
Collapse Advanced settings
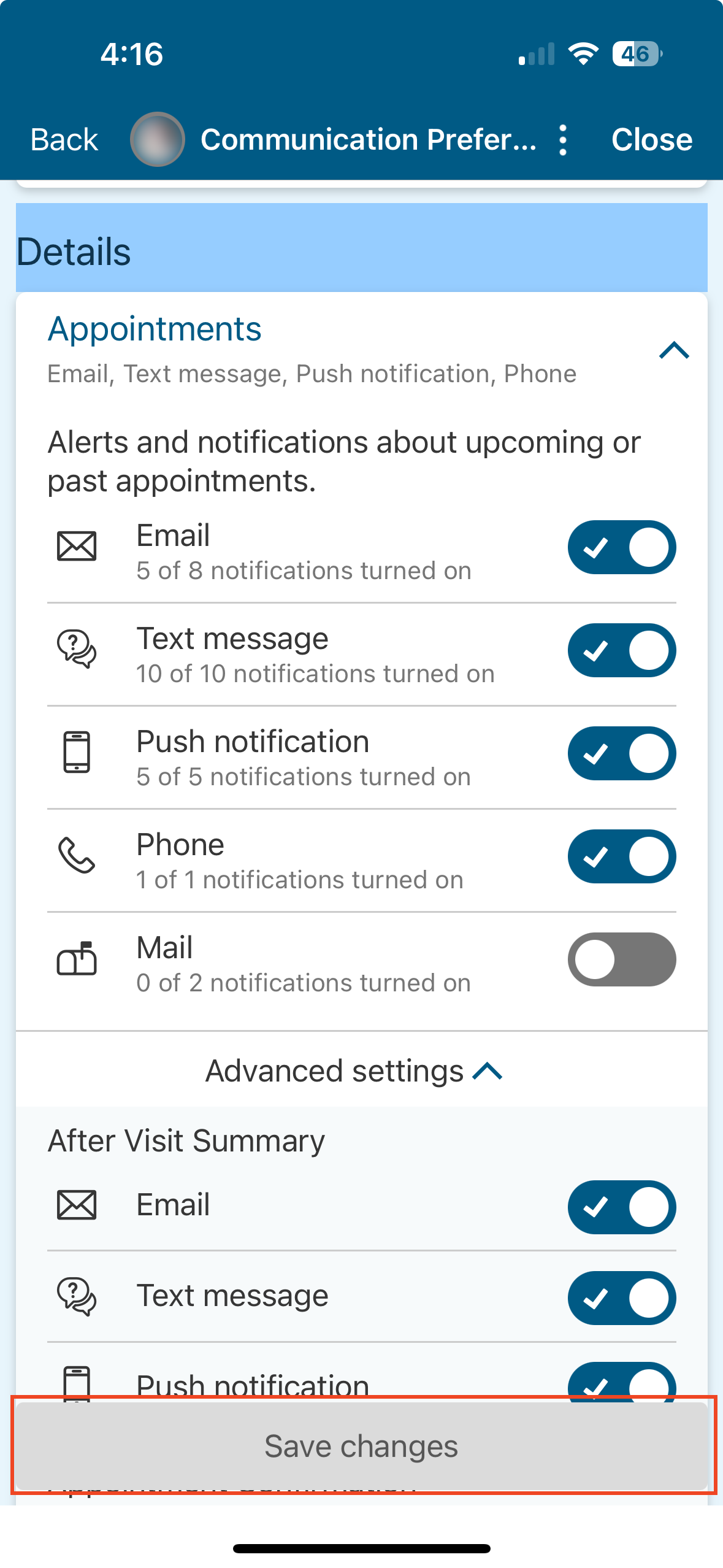click(x=354, y=1071)
